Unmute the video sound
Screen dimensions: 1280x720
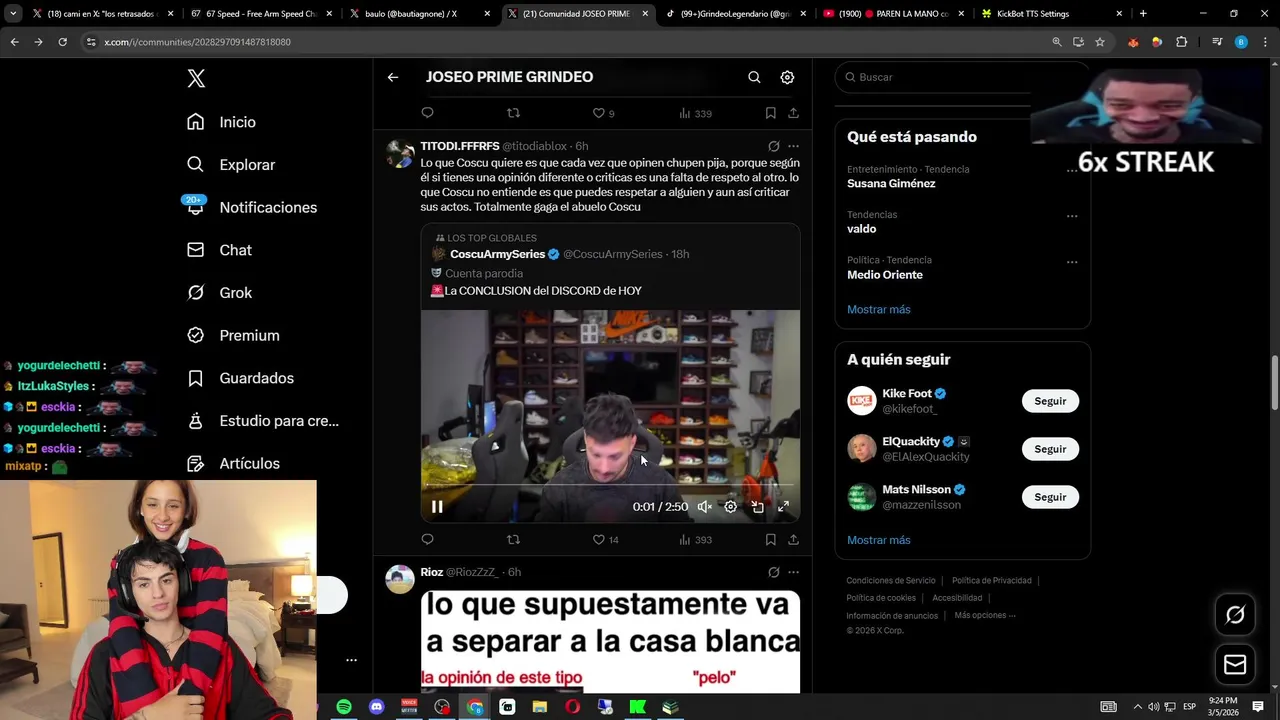click(x=704, y=507)
